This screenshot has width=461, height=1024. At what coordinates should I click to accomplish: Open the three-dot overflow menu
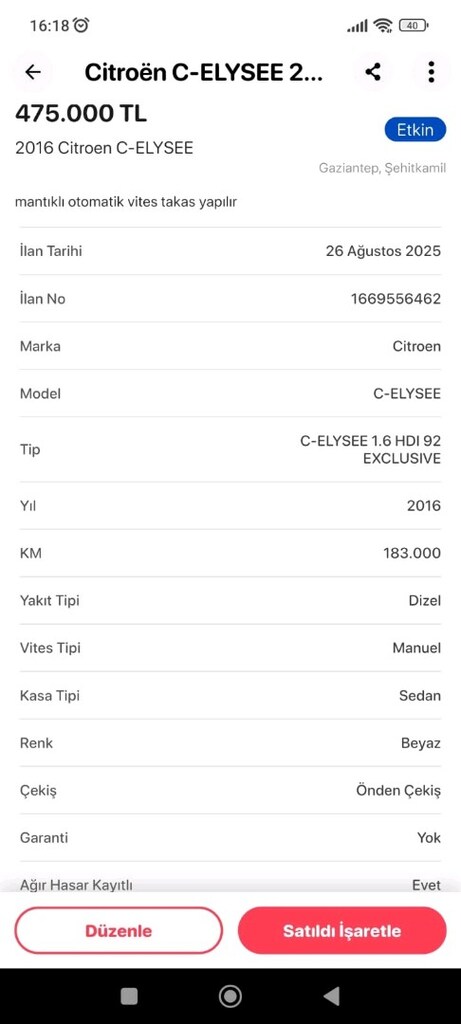coord(431,72)
